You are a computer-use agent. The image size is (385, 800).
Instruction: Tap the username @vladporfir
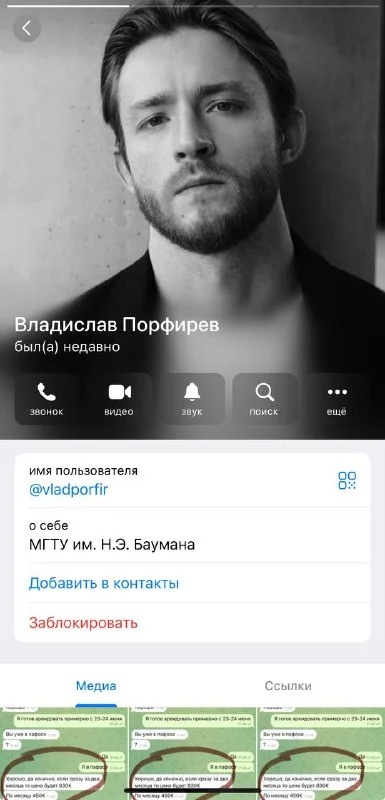tap(68, 490)
